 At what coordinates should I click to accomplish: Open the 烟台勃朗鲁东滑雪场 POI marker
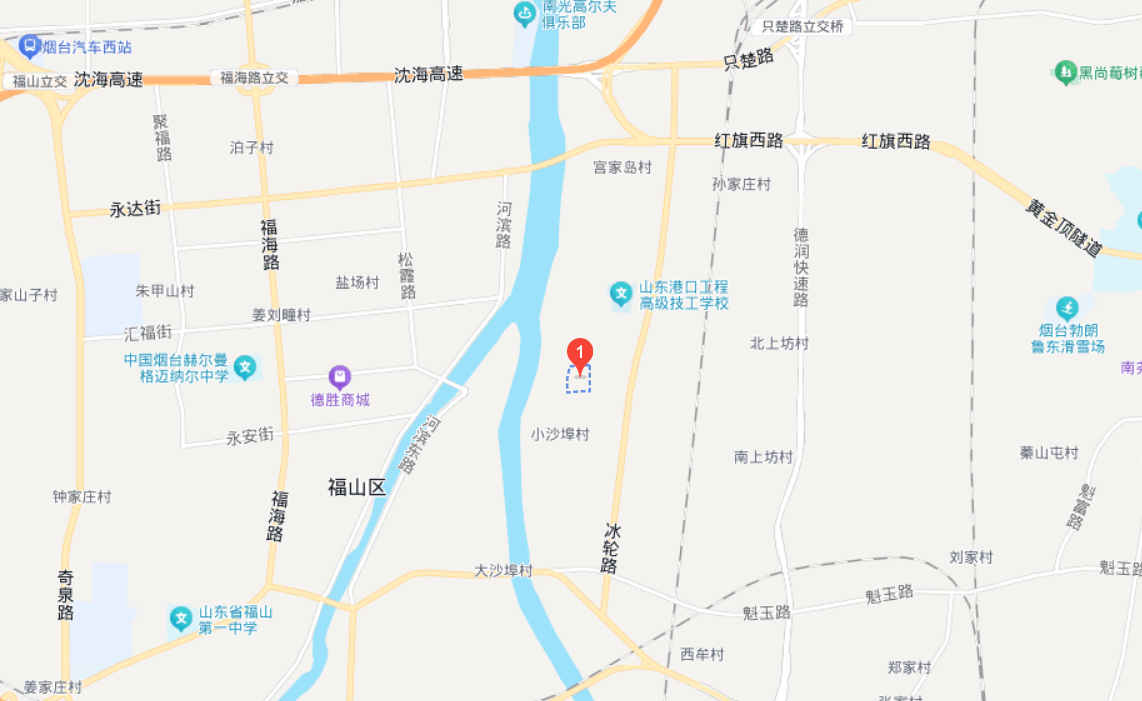point(1067,307)
